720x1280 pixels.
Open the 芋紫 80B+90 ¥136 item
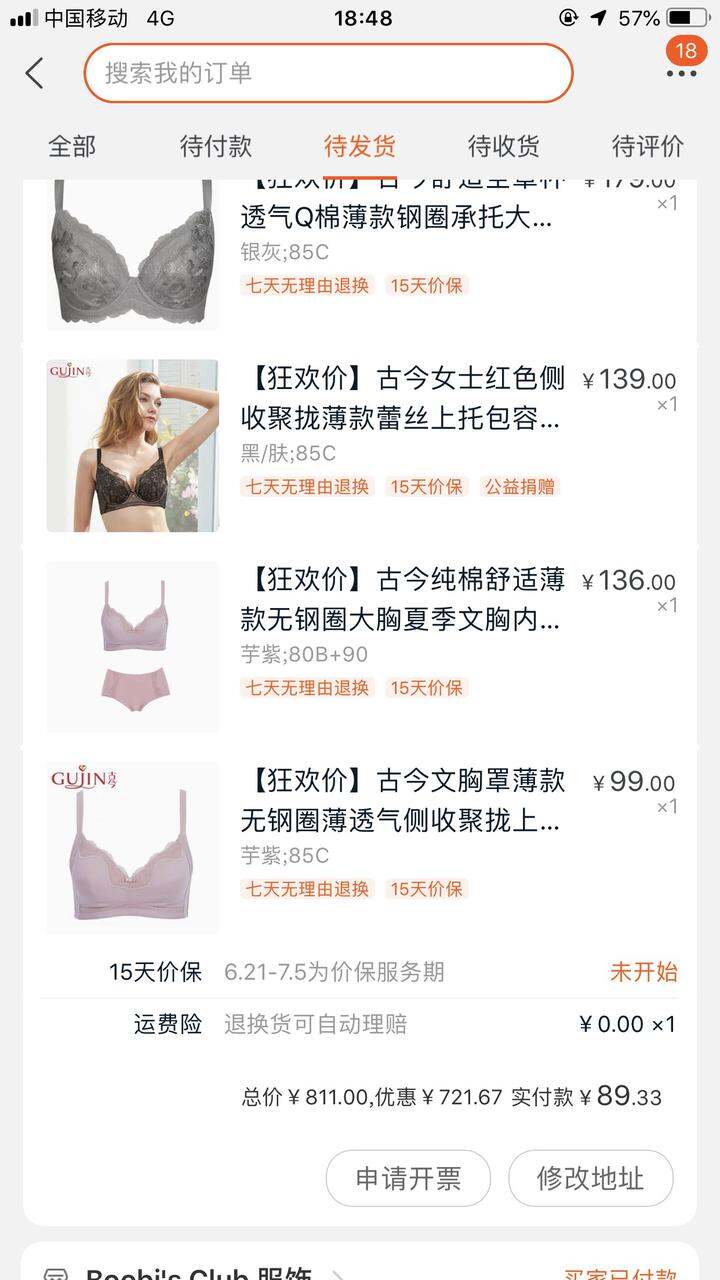coord(361,647)
